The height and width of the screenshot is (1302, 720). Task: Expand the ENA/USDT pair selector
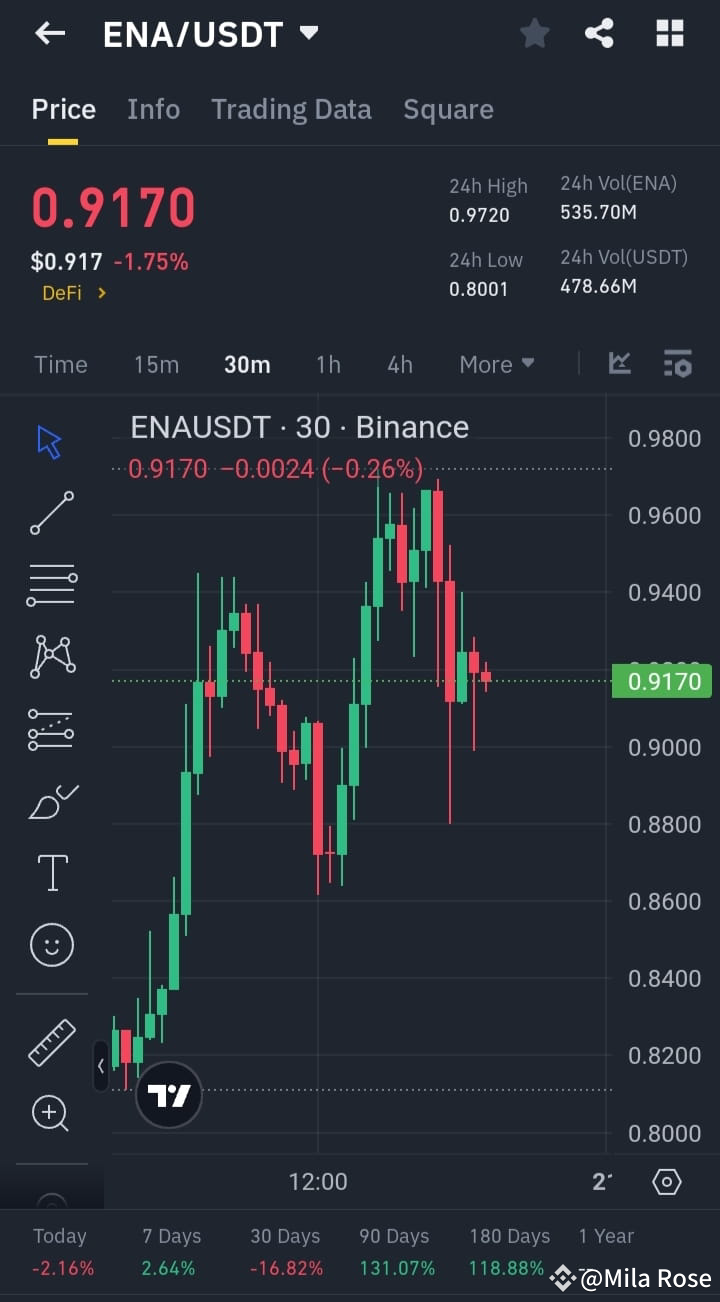click(309, 33)
